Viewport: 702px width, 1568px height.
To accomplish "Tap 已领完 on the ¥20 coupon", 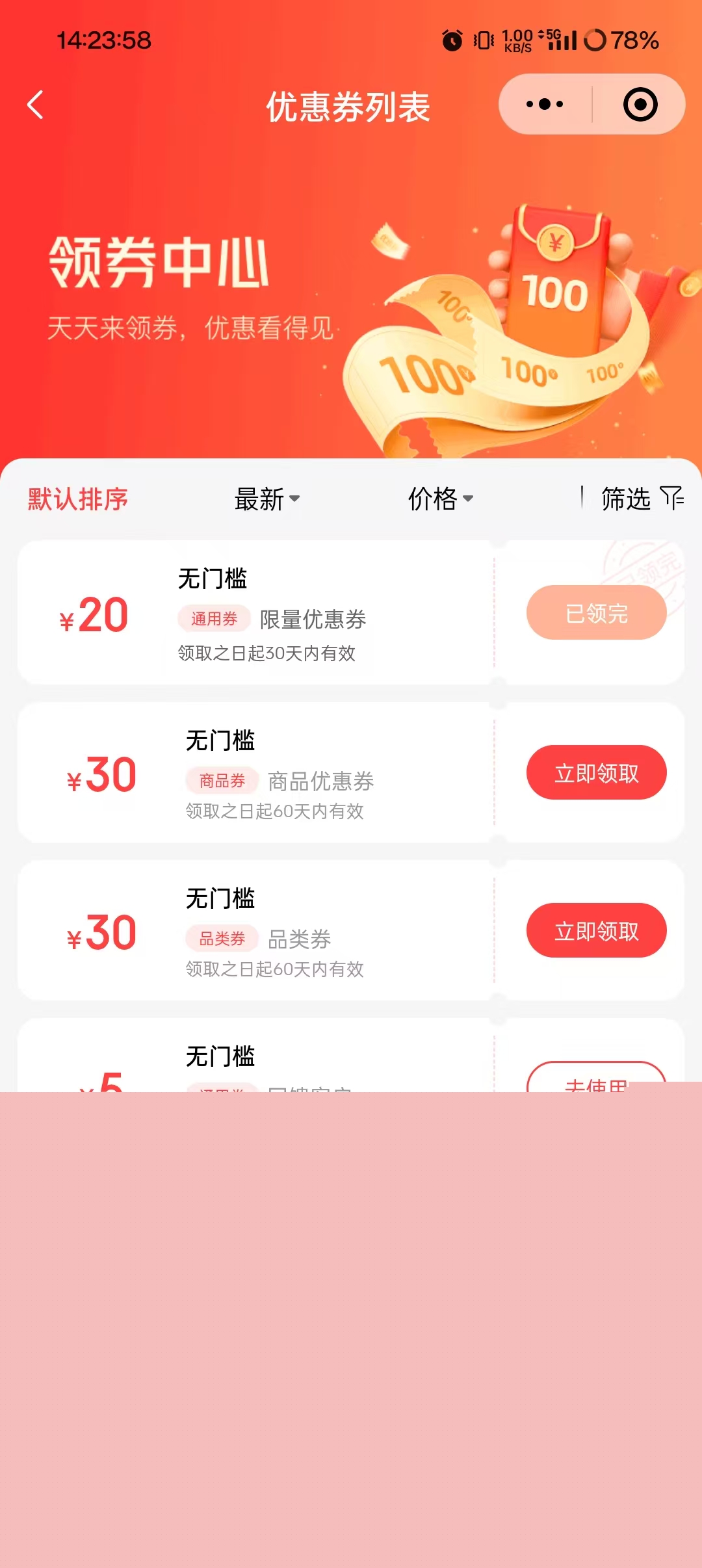I will pyautogui.click(x=596, y=613).
